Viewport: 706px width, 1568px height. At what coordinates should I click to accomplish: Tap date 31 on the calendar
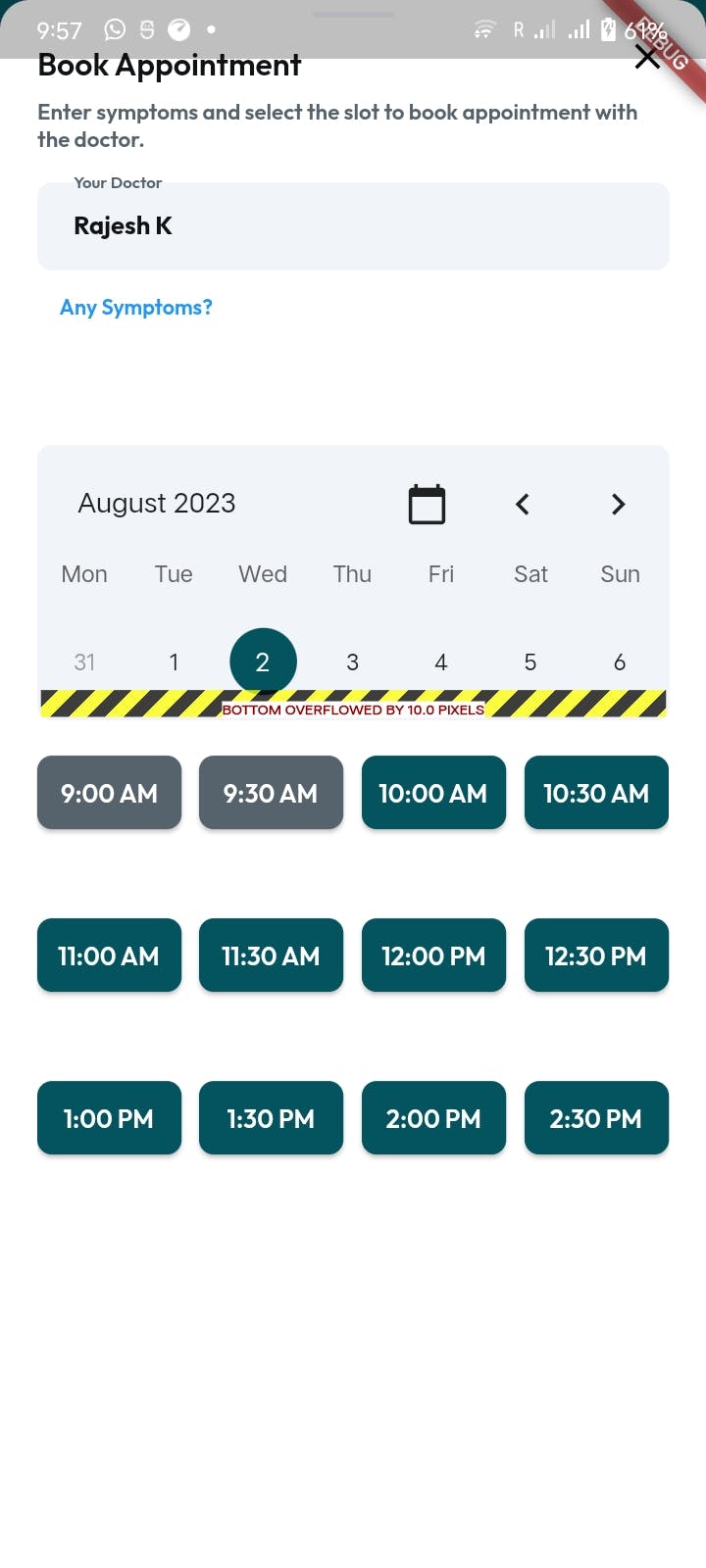pyautogui.click(x=84, y=662)
